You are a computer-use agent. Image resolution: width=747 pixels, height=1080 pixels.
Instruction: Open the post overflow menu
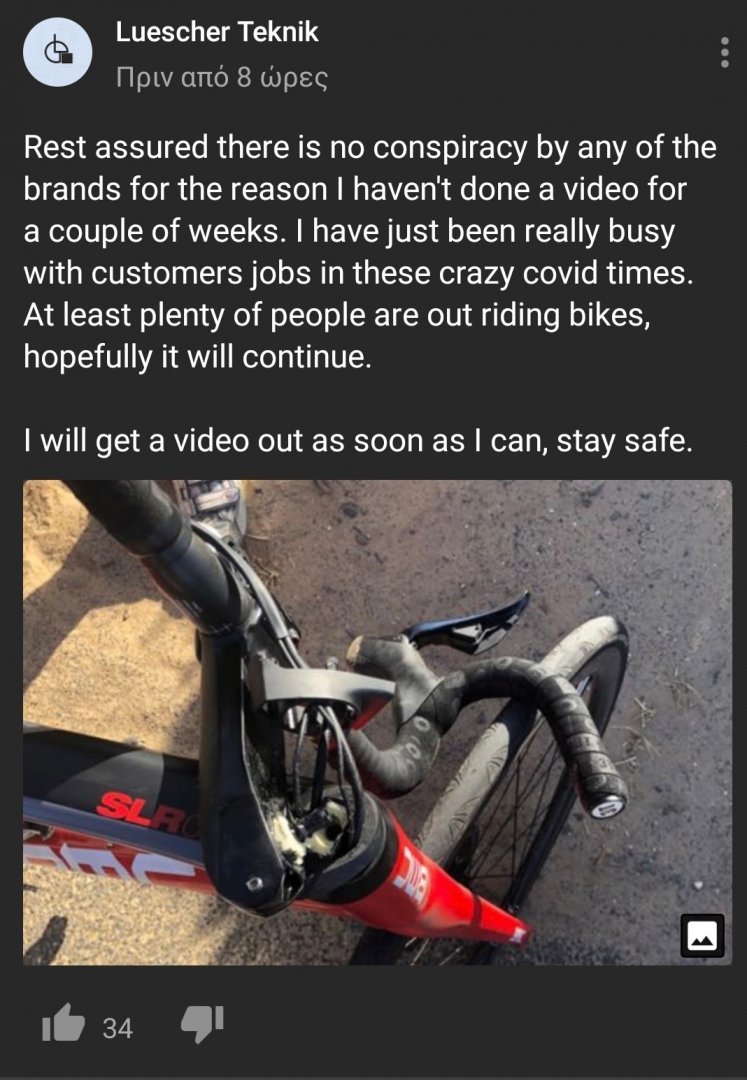pos(724,52)
